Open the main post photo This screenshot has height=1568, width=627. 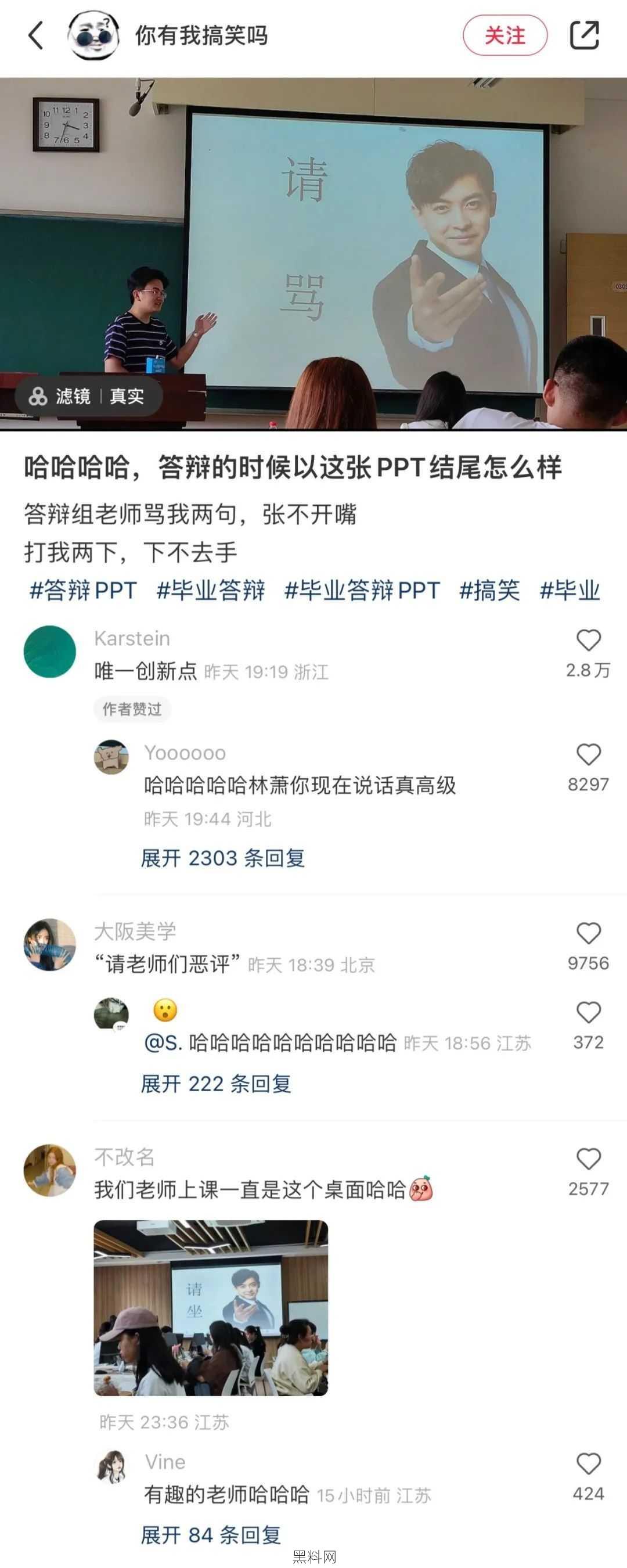313,254
